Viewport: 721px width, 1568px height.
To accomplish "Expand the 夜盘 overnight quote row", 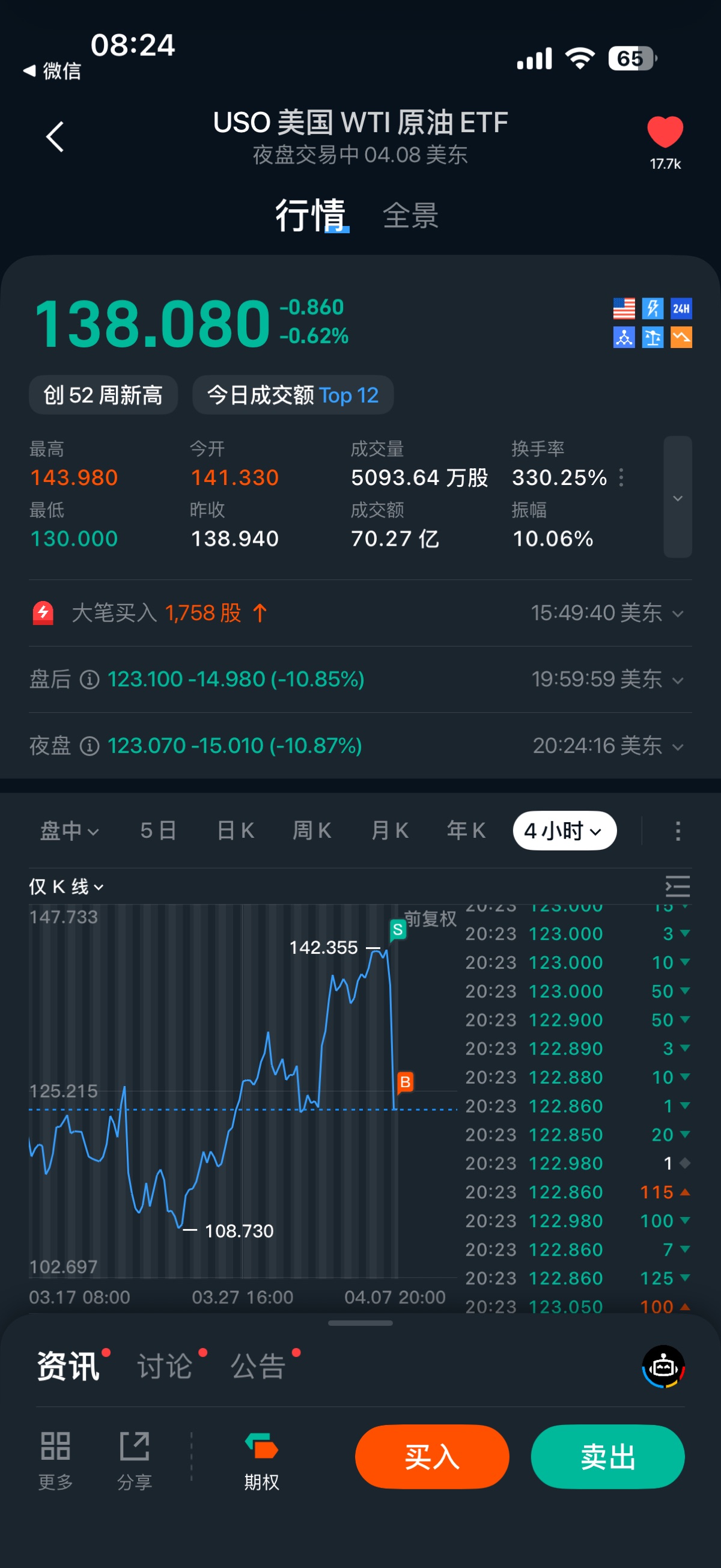I will point(677,746).
